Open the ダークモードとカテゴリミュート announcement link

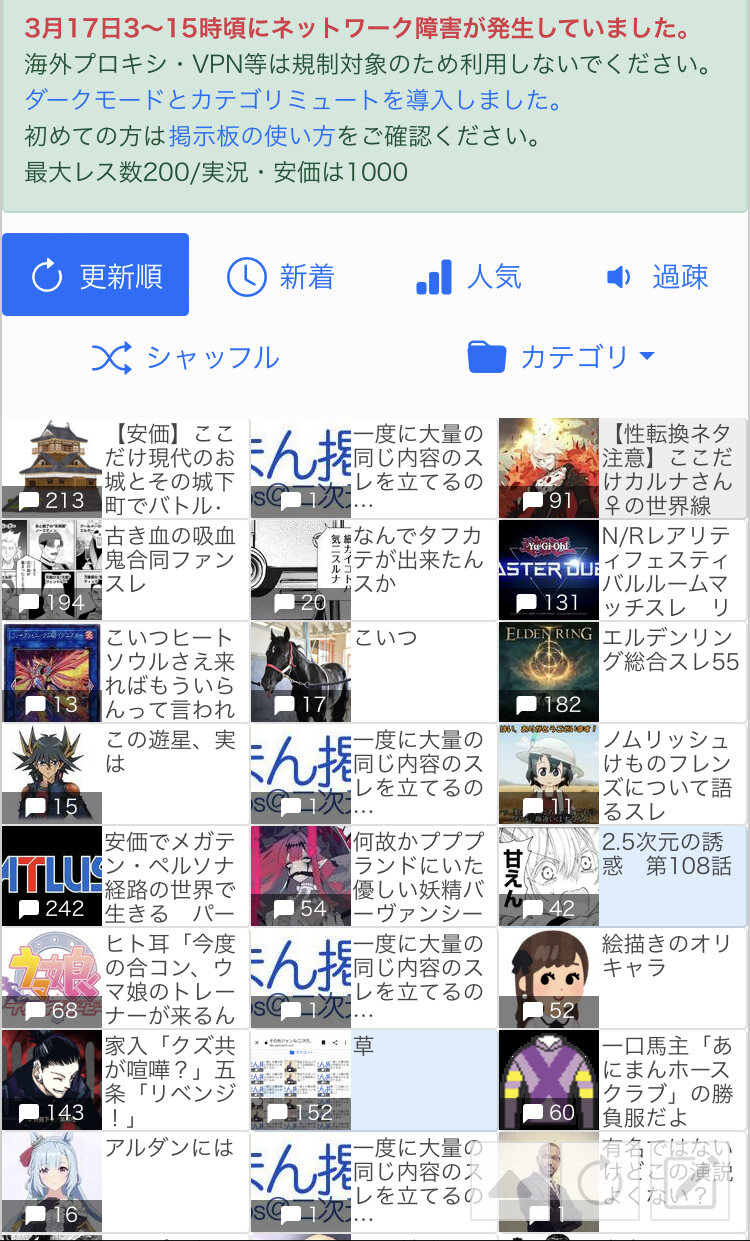pyautogui.click(x=292, y=100)
